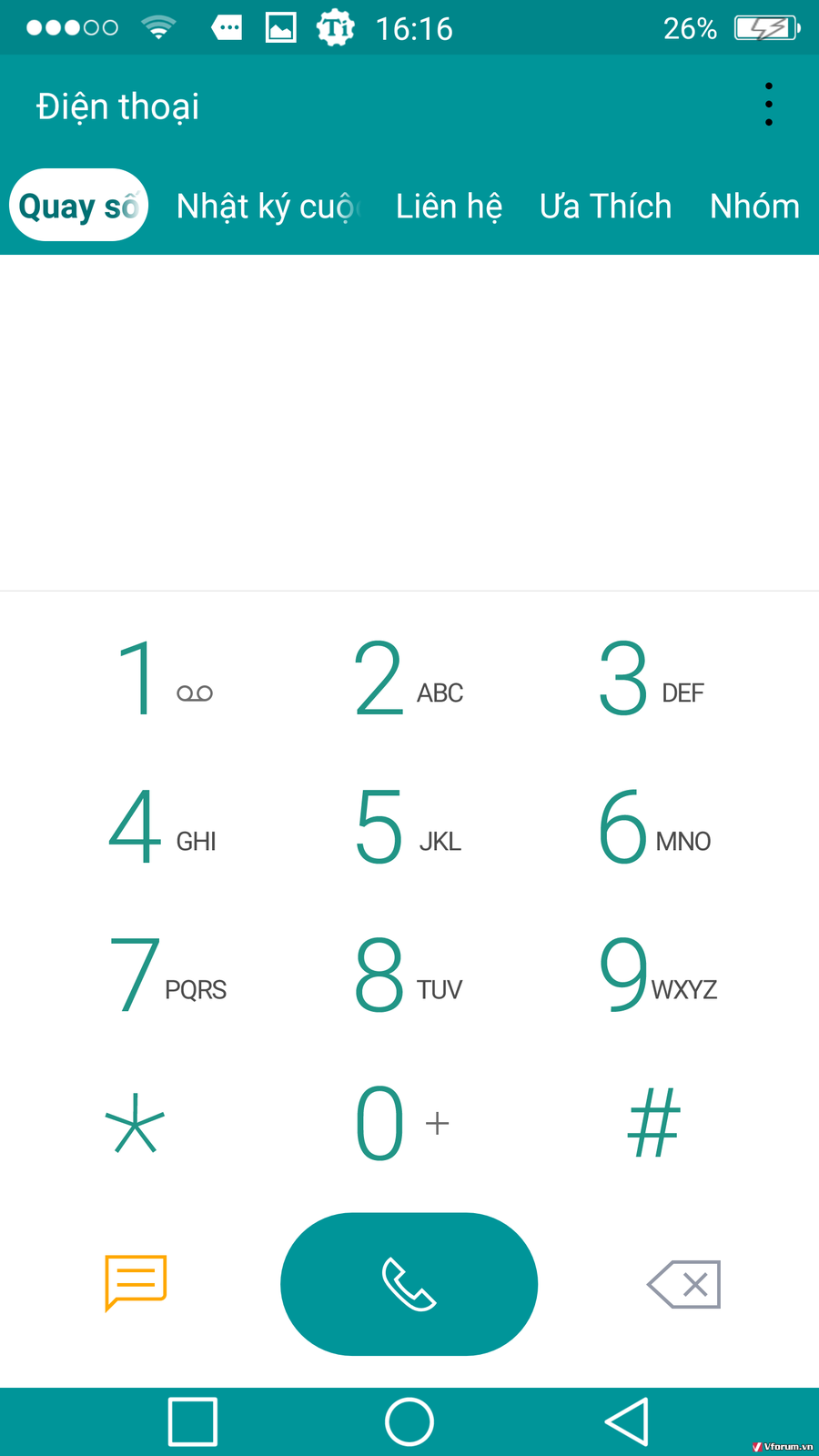
Task: Tap the 8 TUV key
Action: 408,976
